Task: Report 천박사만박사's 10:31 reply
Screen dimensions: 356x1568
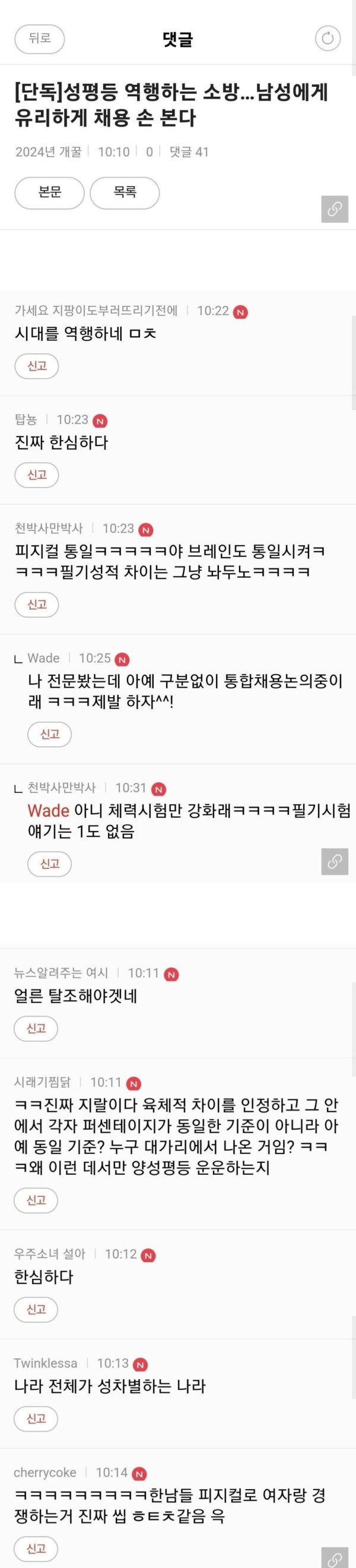Action: (x=49, y=864)
